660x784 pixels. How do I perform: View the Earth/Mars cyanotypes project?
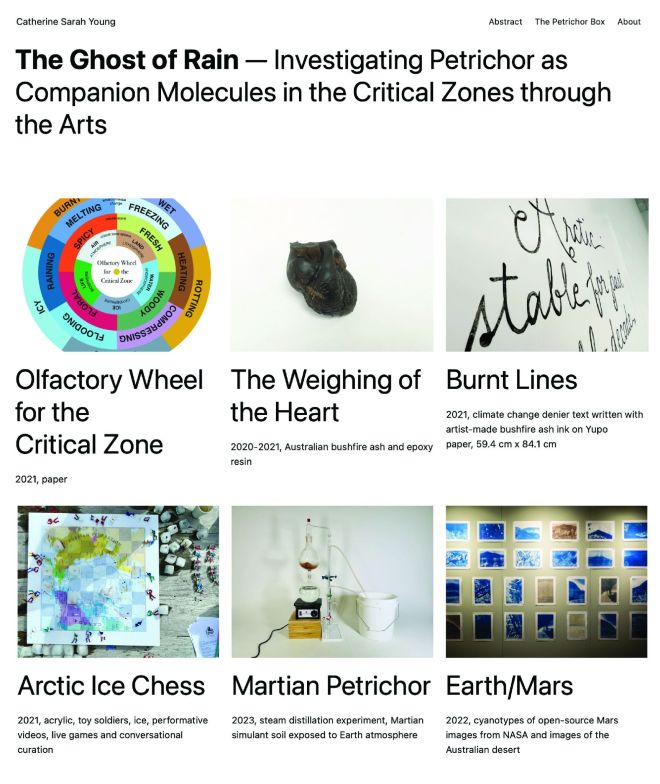point(546,581)
